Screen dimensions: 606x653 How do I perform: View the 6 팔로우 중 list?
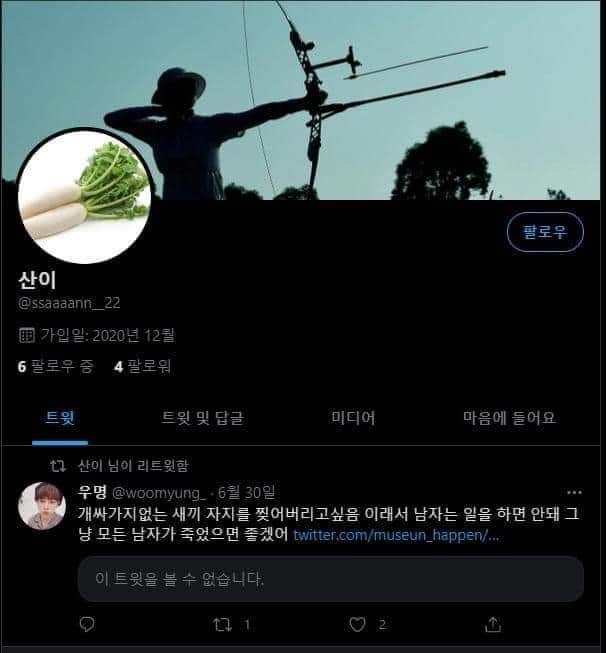point(56,366)
